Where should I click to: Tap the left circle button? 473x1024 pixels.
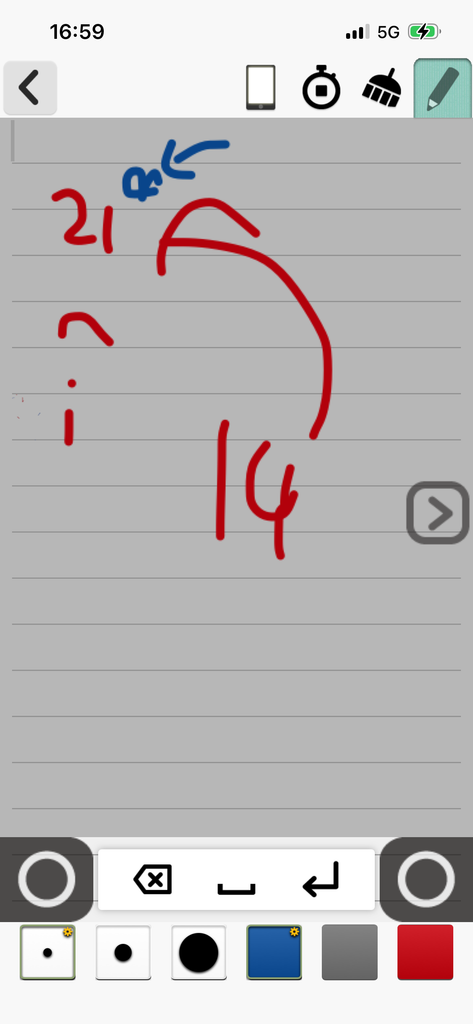pos(46,879)
